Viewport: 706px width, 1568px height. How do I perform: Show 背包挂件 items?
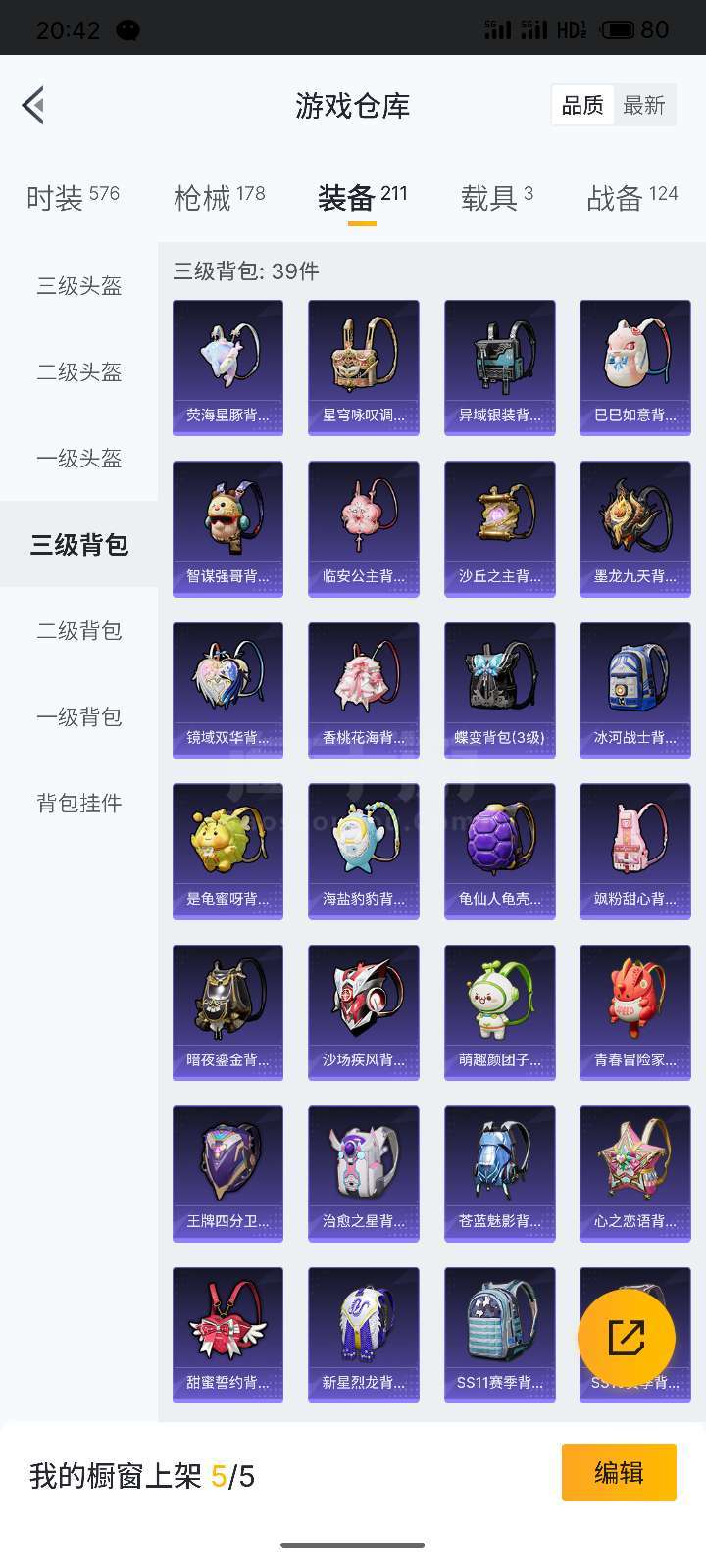79,804
